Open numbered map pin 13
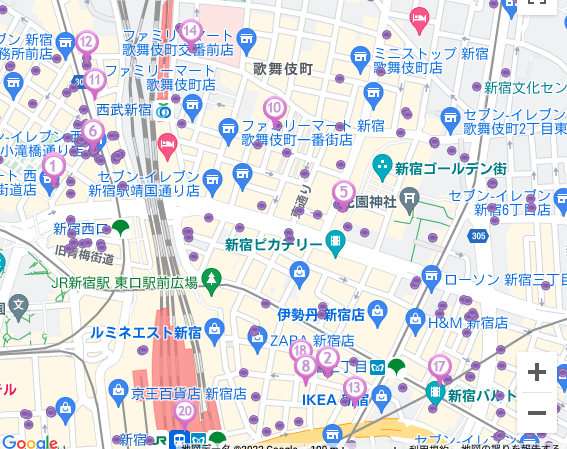The image size is (567, 449). click(x=355, y=392)
